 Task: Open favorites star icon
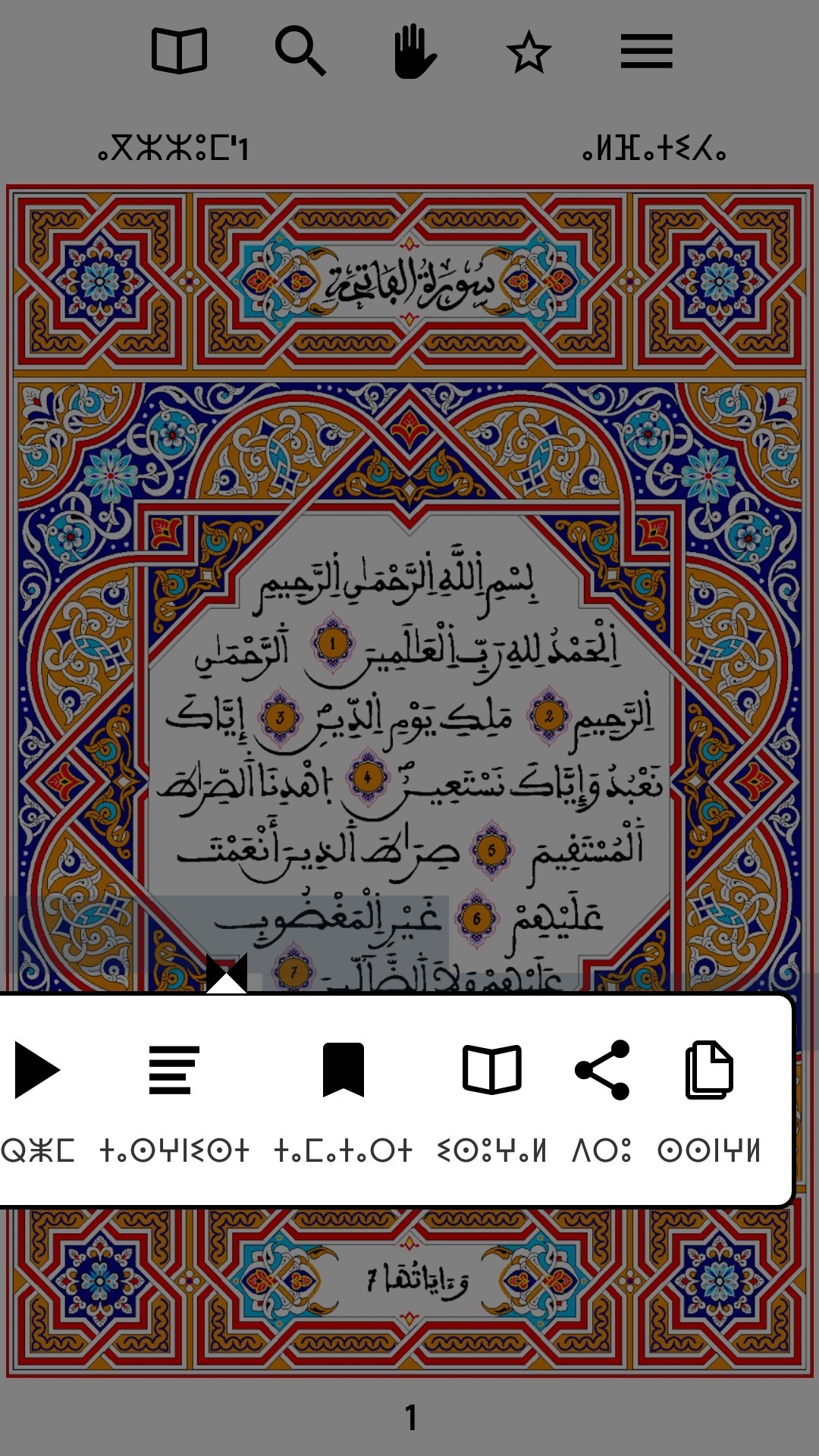529,52
